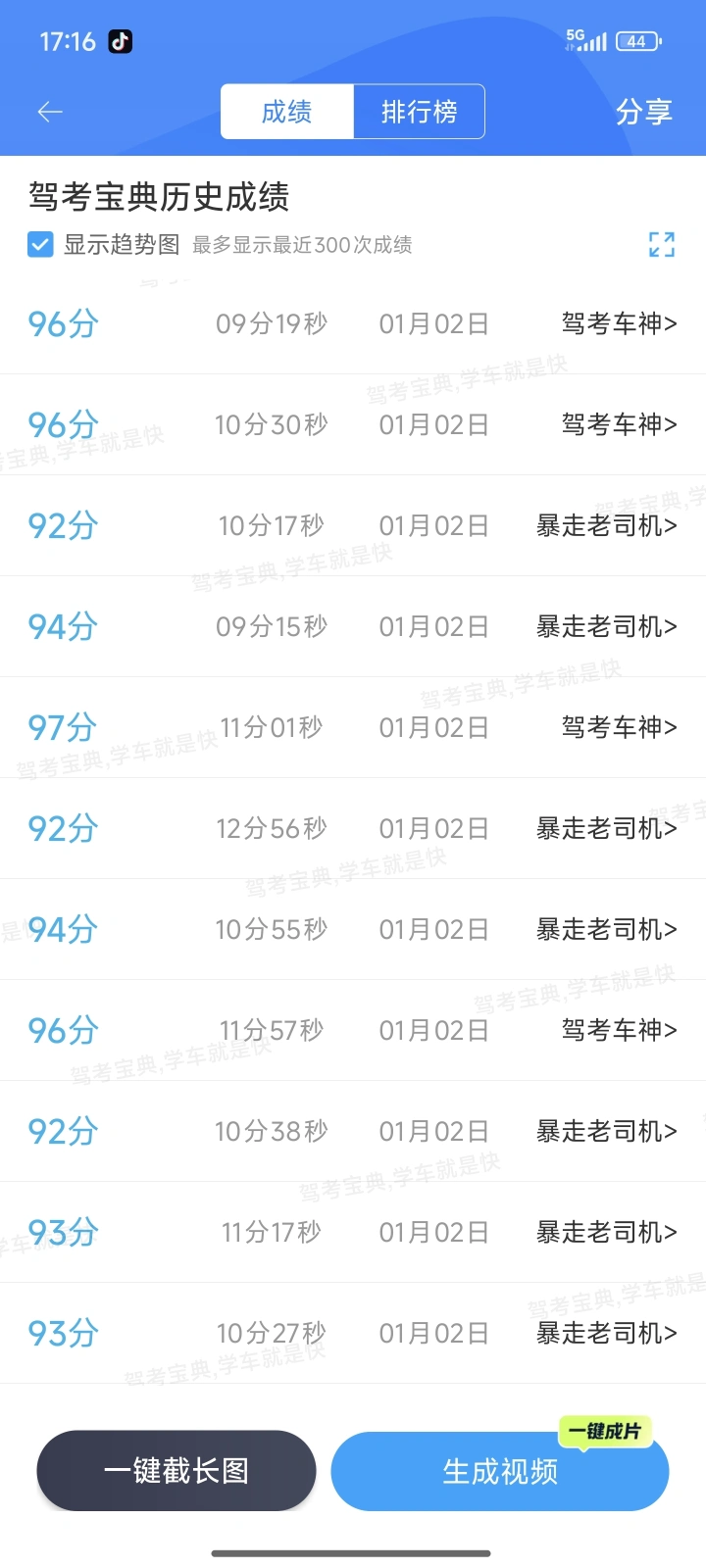This screenshot has height=1568, width=706.
Task: Go back using the arrow icon
Action: (x=50, y=112)
